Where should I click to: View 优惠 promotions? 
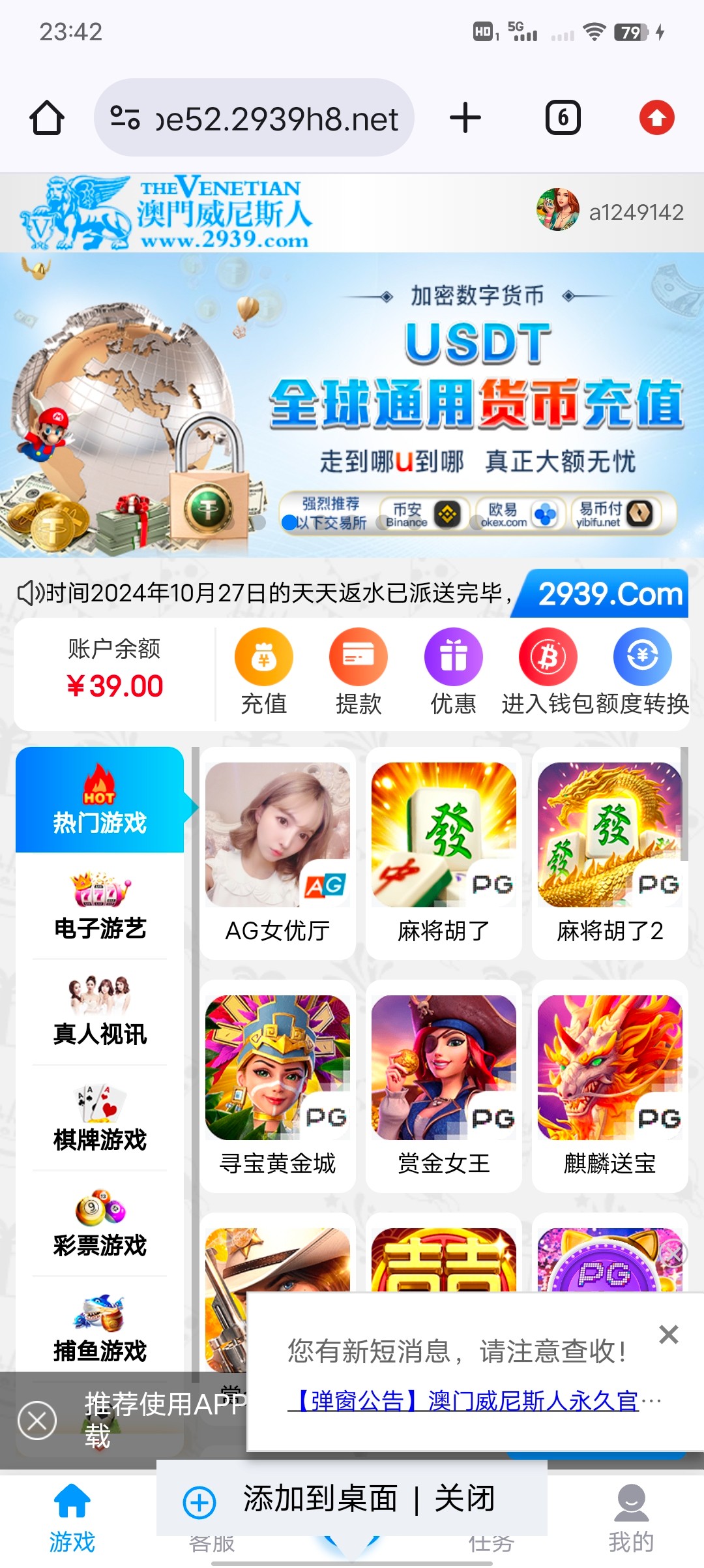tap(453, 672)
